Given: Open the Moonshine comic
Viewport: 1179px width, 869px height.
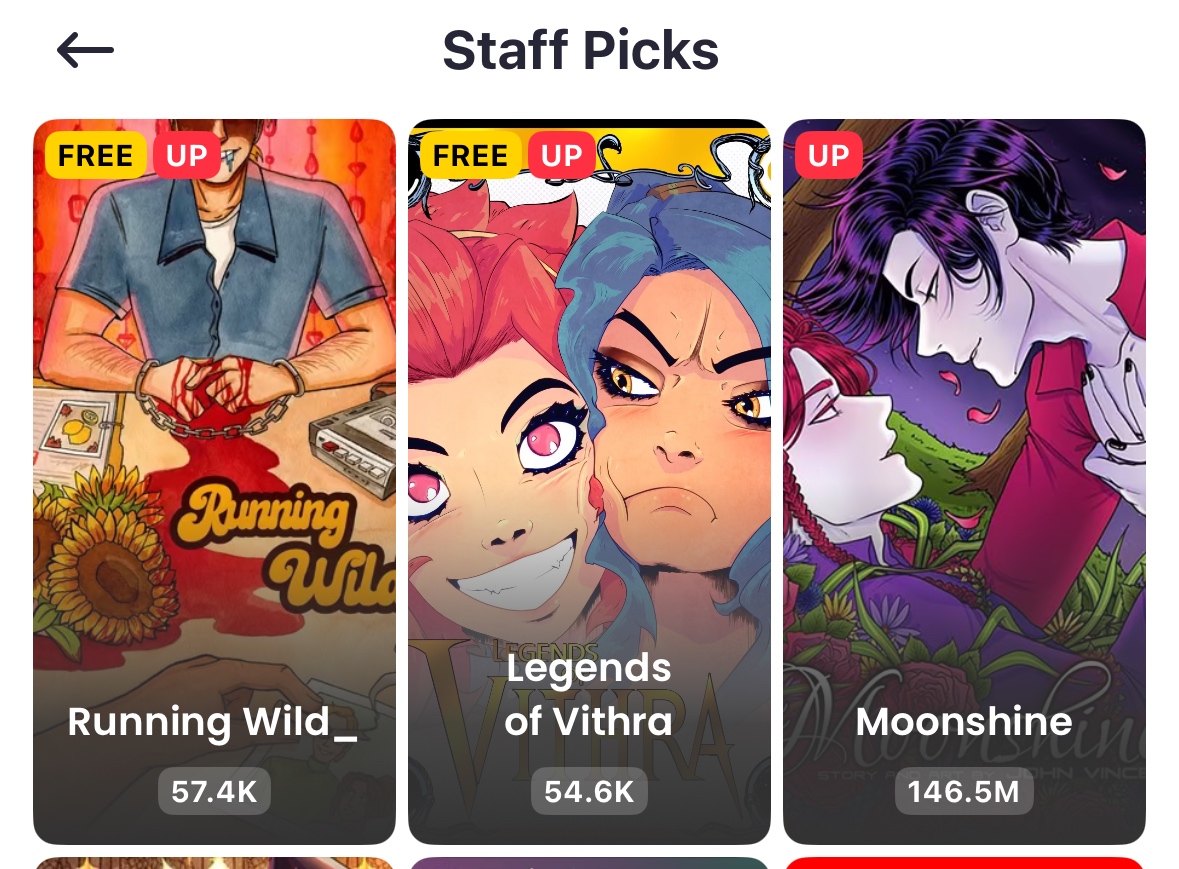Looking at the screenshot, I should point(964,481).
